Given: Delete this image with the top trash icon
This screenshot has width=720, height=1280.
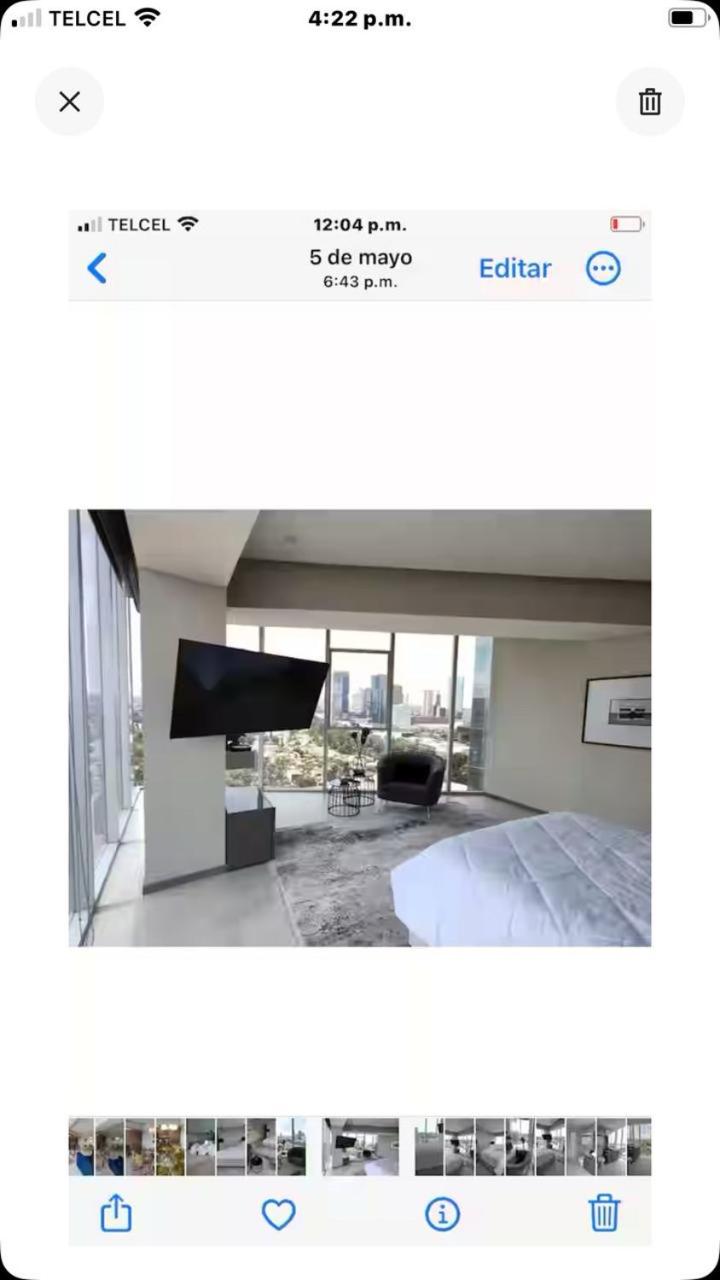Looking at the screenshot, I should coord(650,101).
